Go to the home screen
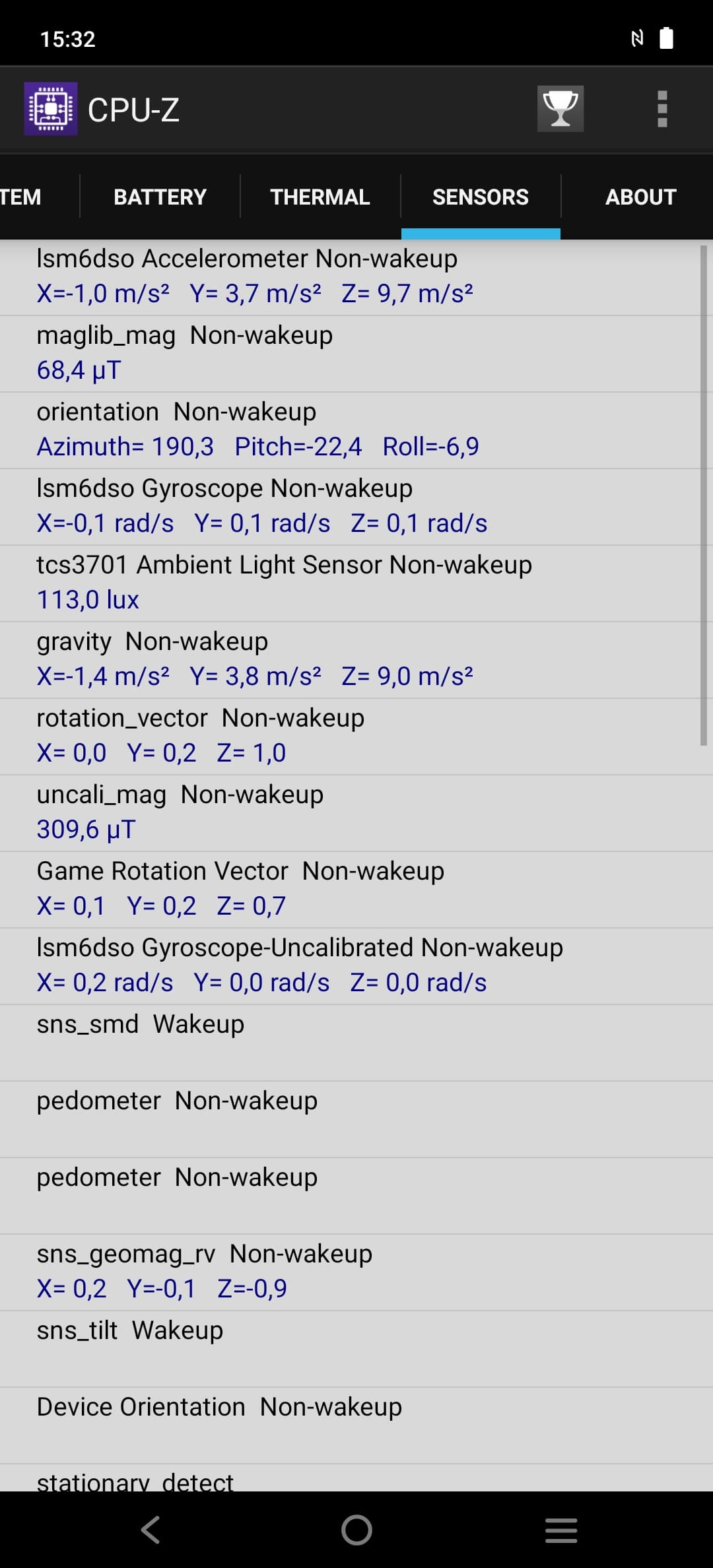The height and width of the screenshot is (1568, 713). tap(356, 1530)
